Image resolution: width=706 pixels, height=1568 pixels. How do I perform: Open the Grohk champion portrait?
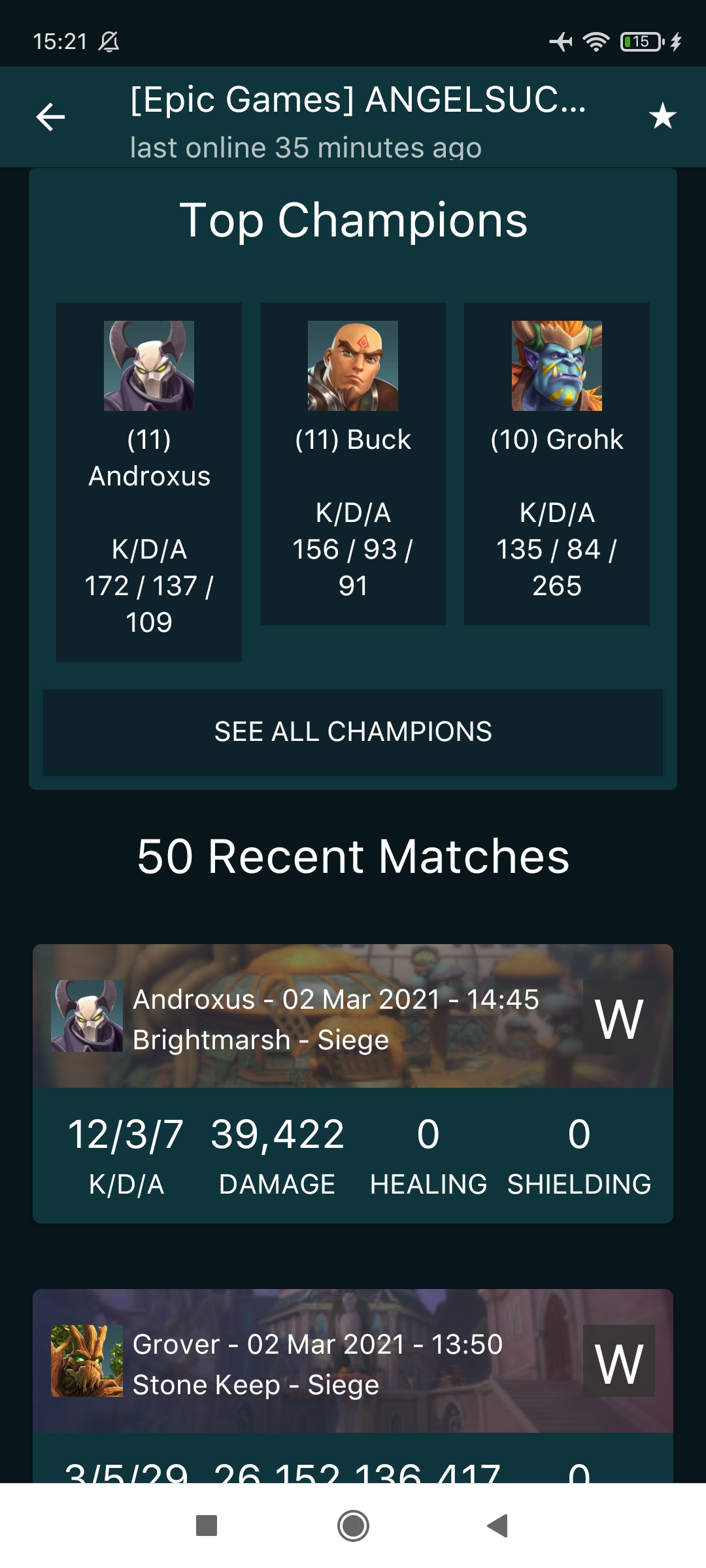(556, 366)
